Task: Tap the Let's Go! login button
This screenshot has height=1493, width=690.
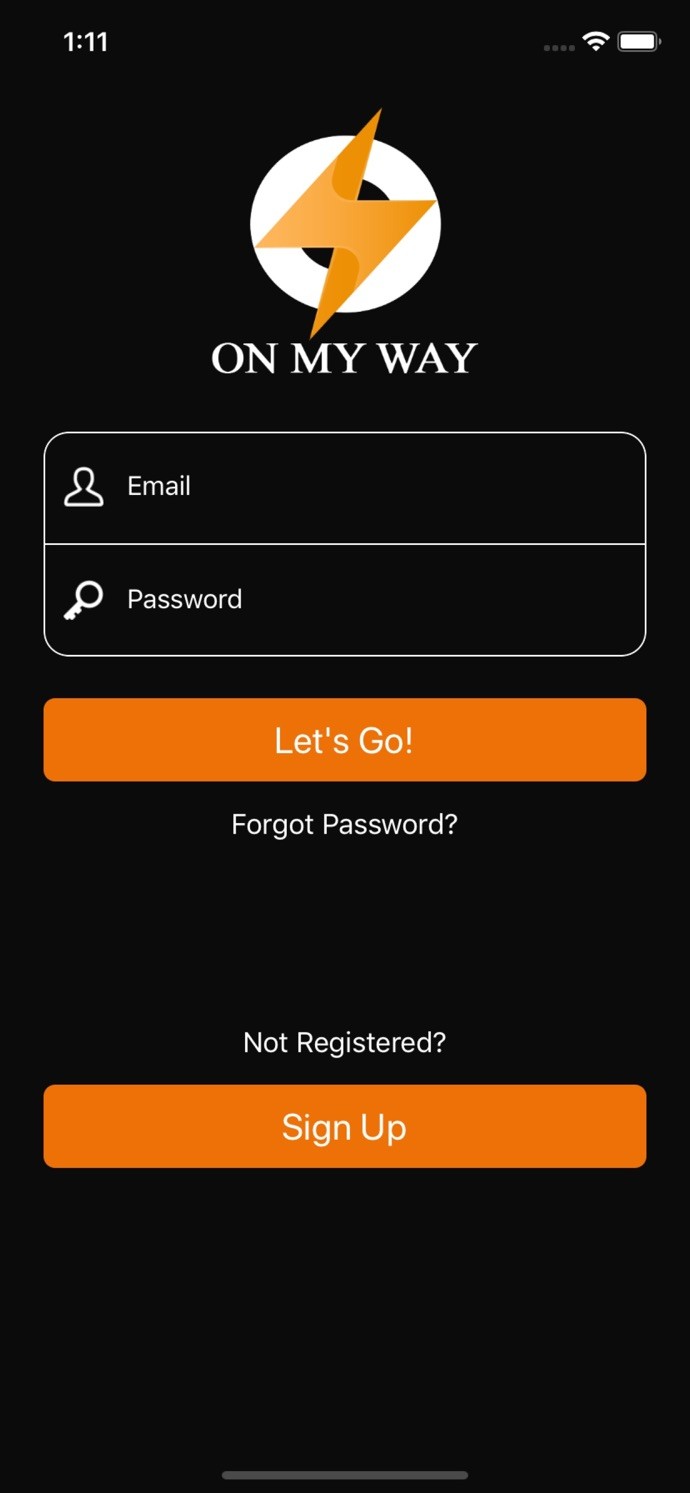Action: pos(345,740)
